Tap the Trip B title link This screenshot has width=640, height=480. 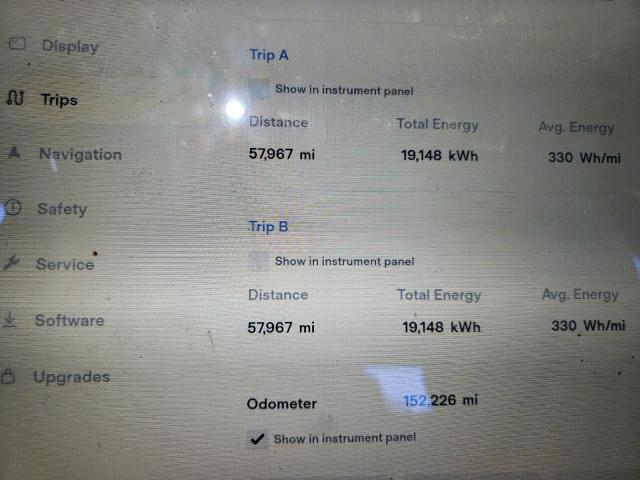[269, 226]
